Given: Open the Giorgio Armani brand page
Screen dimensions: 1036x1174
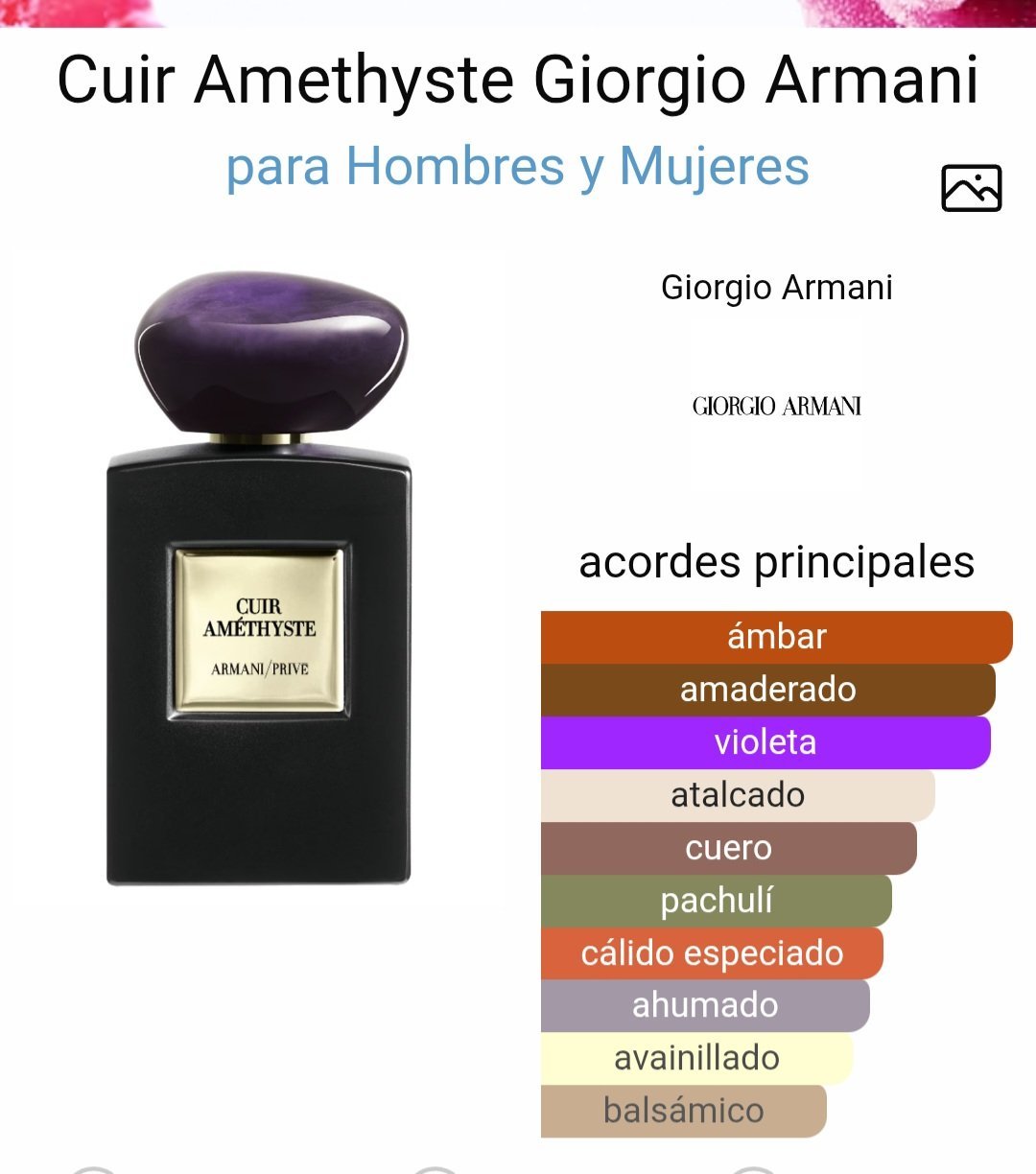Looking at the screenshot, I should point(777,406).
